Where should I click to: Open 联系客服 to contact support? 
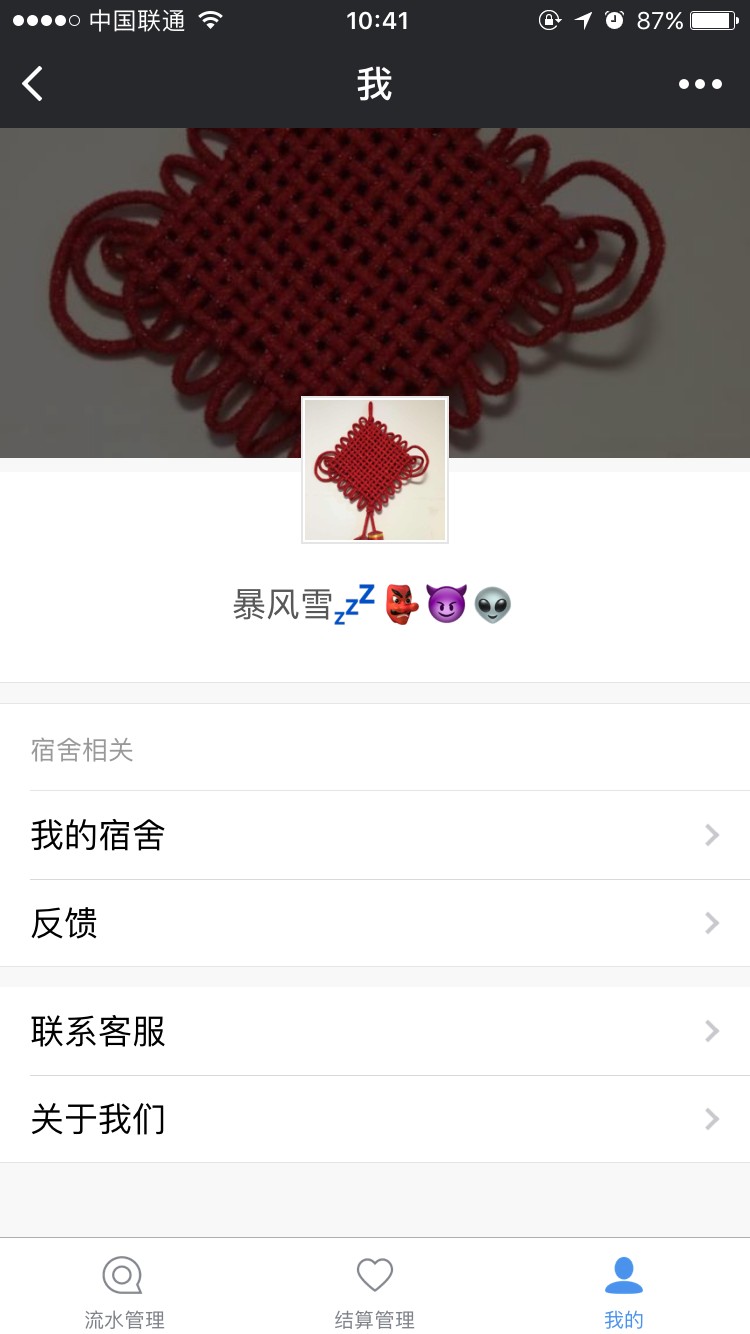click(x=375, y=1031)
